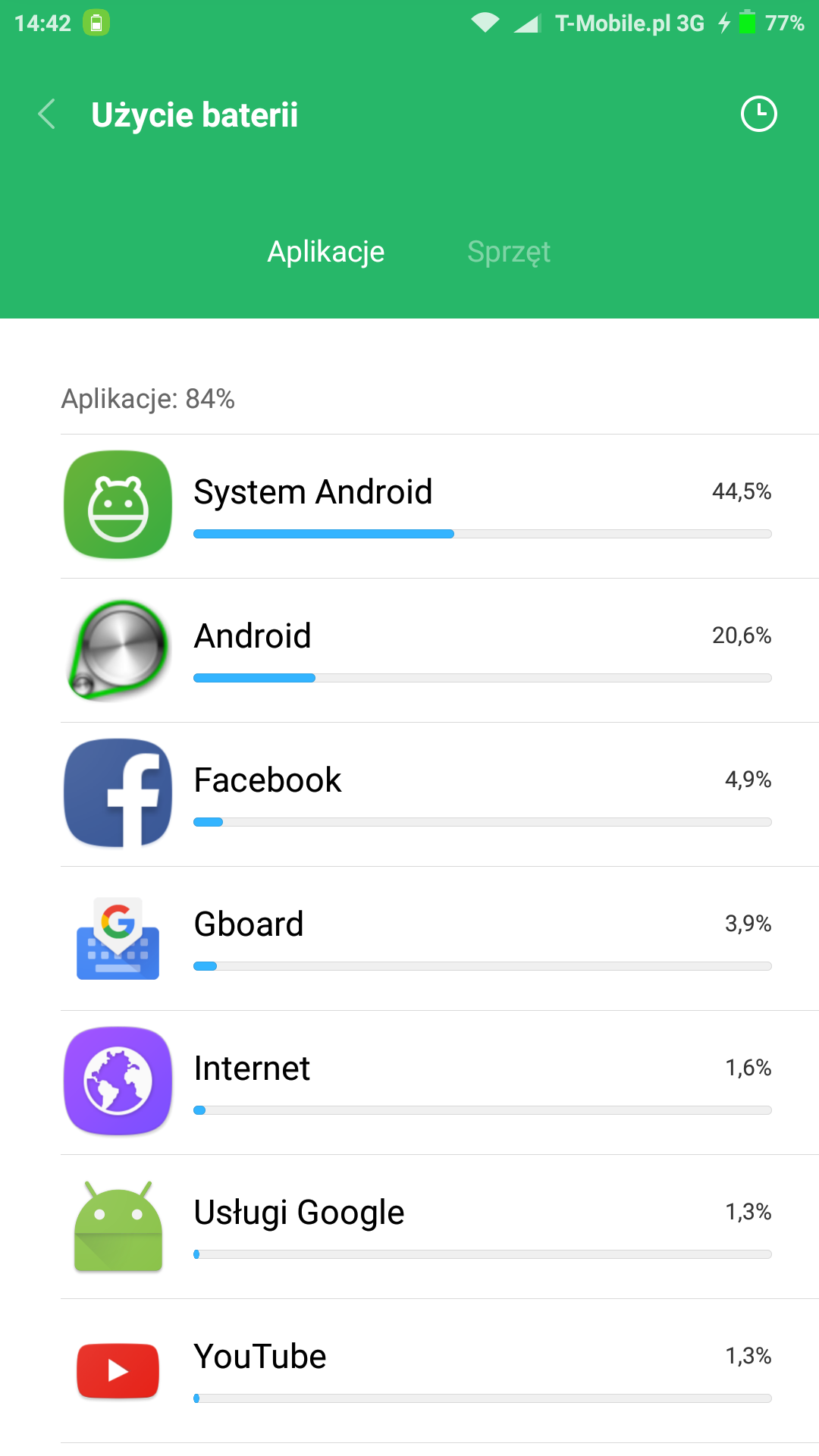The height and width of the screenshot is (1456, 819).
Task: Select the Aplikacje tab
Action: click(326, 252)
